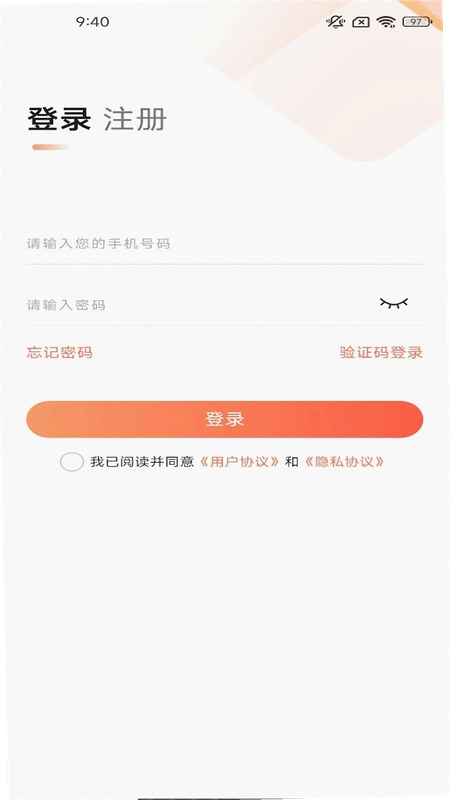Select the 登录 tab heading
450x800 pixels.
coord(59,119)
